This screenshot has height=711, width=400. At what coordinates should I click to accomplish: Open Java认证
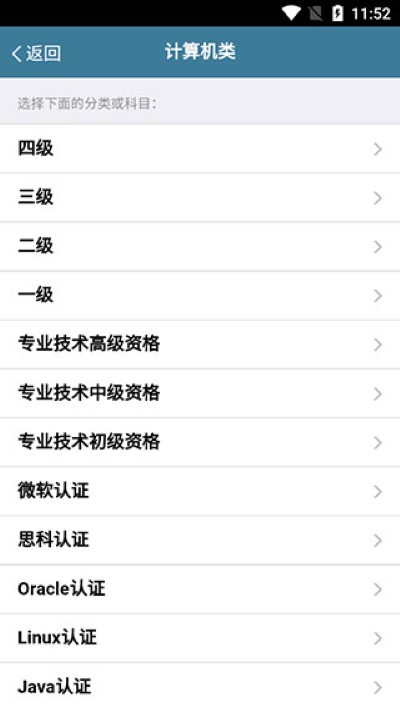(200, 687)
